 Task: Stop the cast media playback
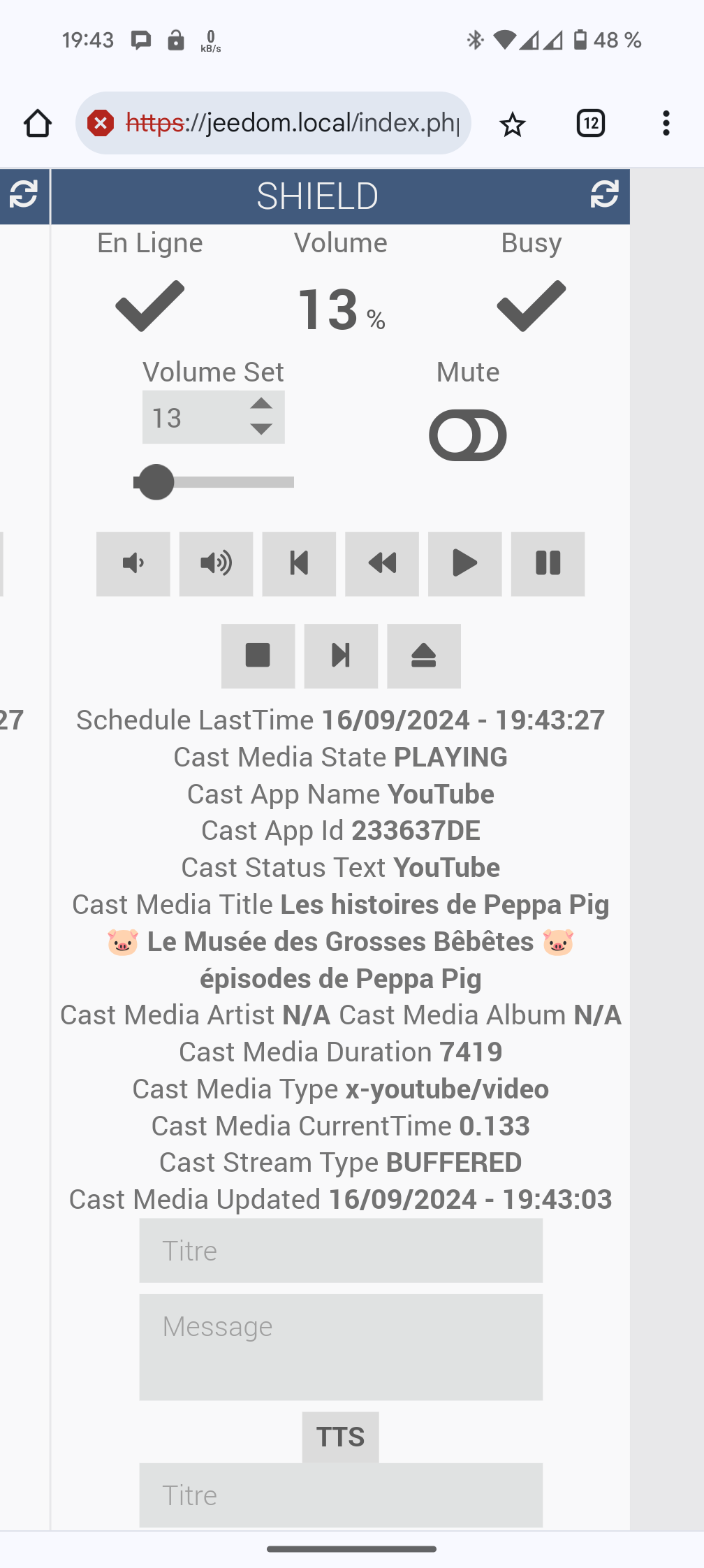pos(258,655)
